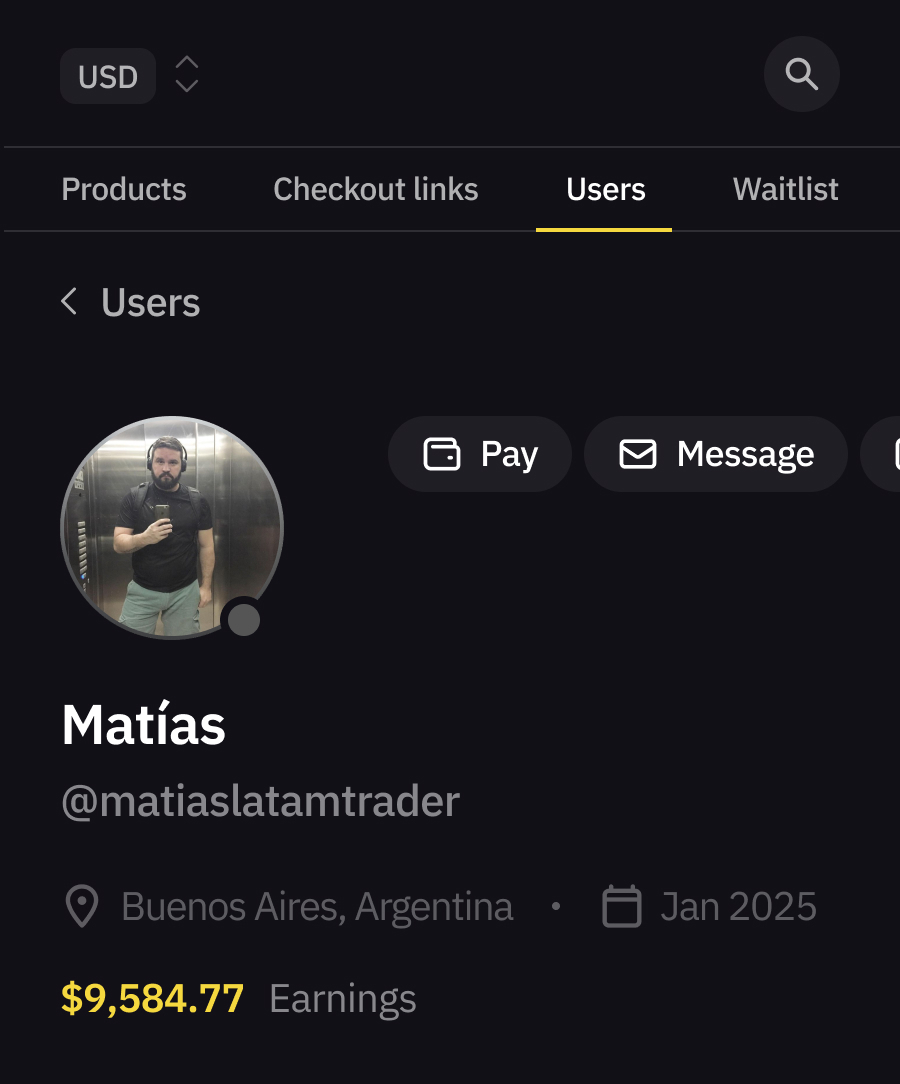View Matías's profile picture

point(172,527)
